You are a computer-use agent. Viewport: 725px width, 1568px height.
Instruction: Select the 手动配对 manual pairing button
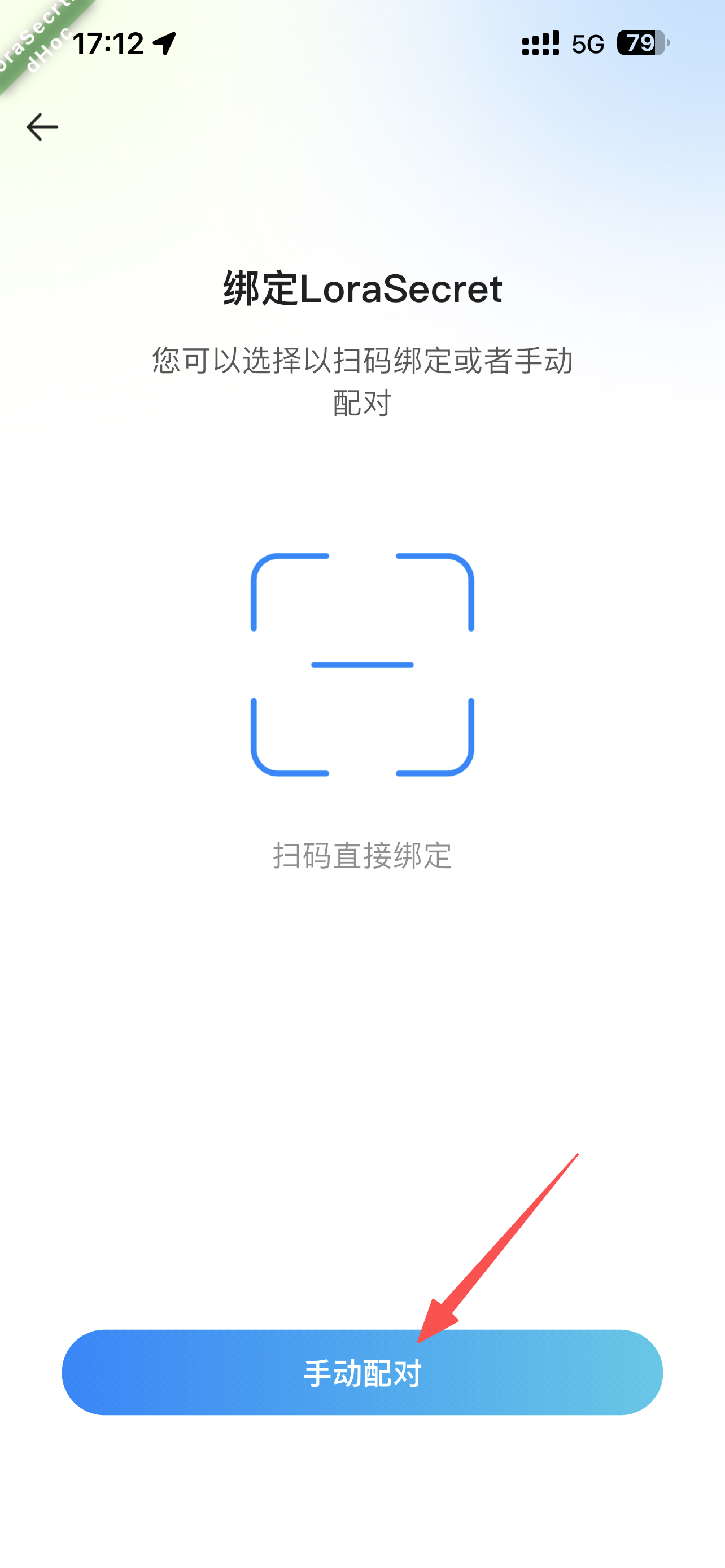coord(362,1373)
